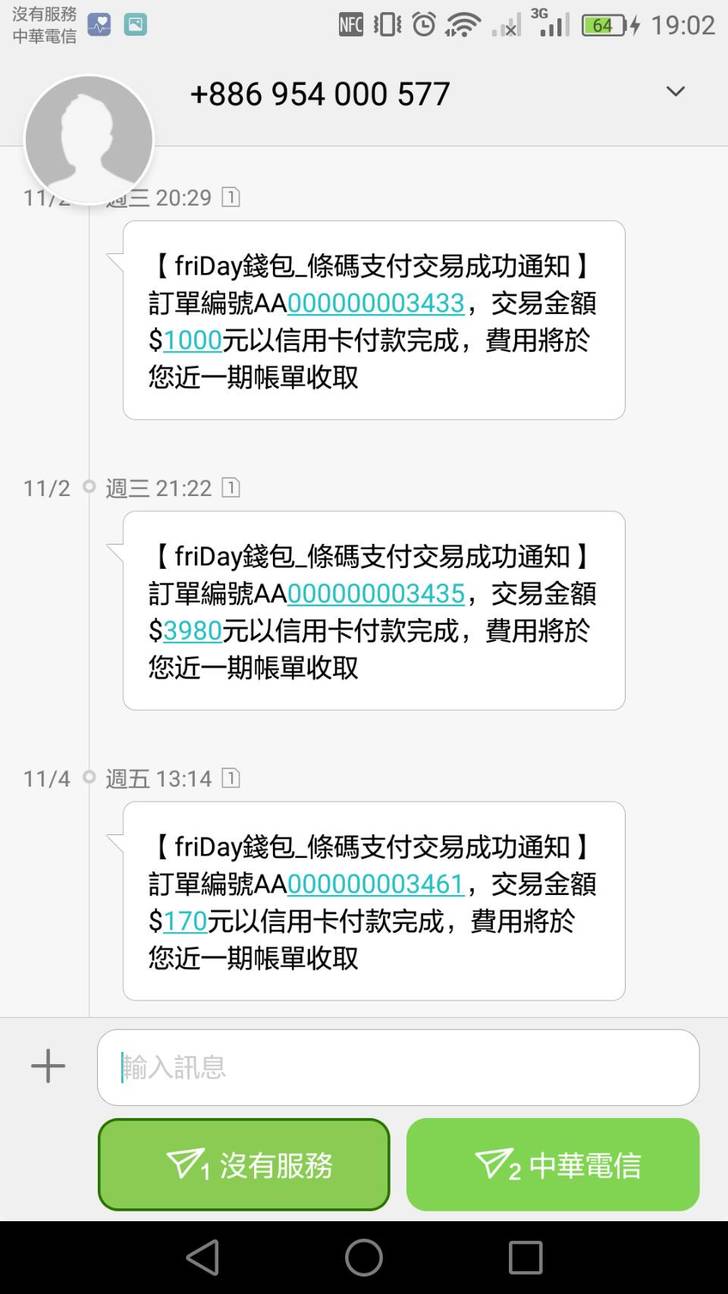Send via SIM 2 中華電信

pyautogui.click(x=553, y=1165)
